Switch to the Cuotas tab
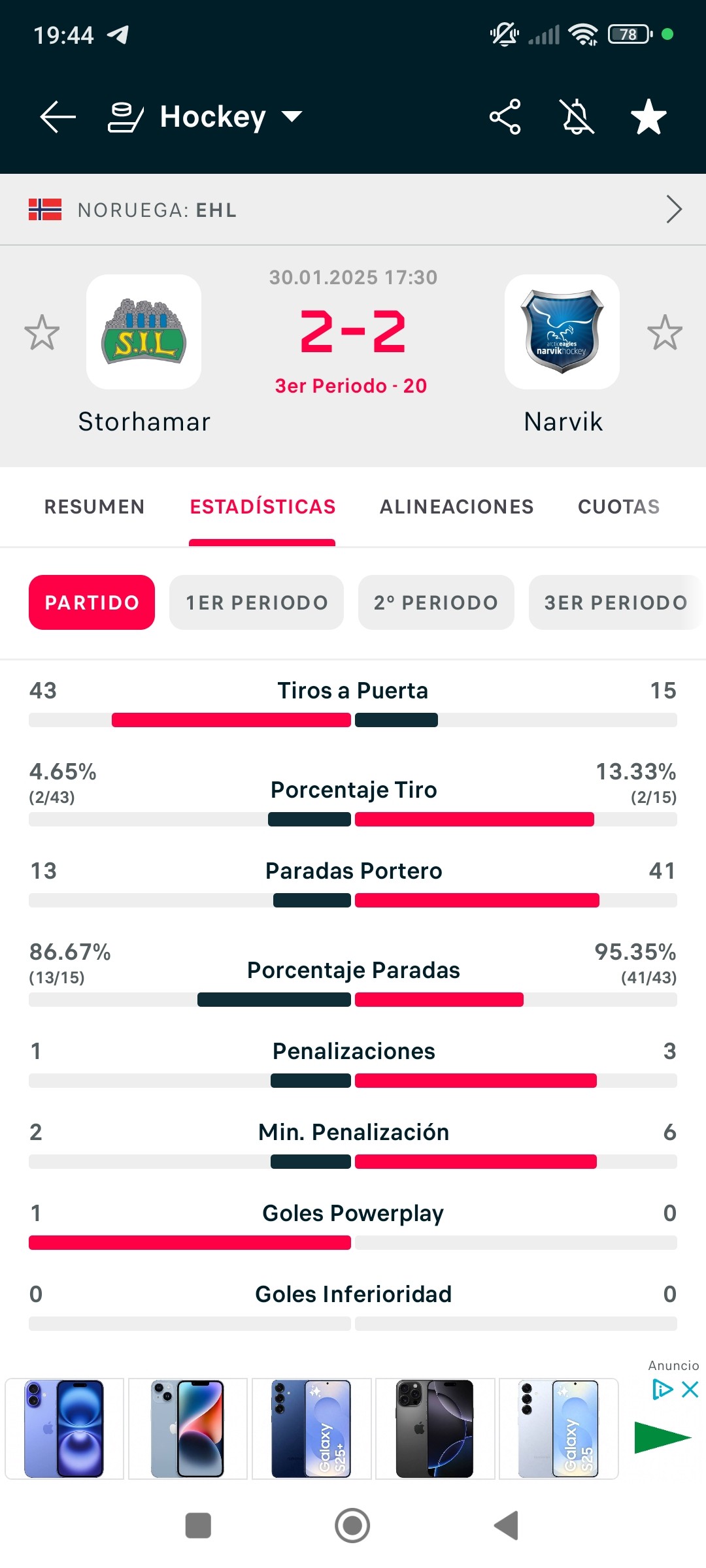This screenshot has width=706, height=1568. (x=619, y=507)
